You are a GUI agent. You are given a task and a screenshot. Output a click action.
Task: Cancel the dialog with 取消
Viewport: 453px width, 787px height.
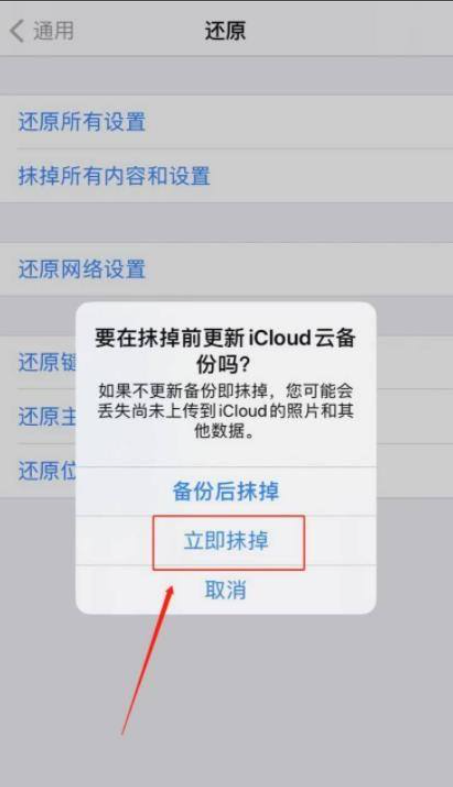click(226, 590)
